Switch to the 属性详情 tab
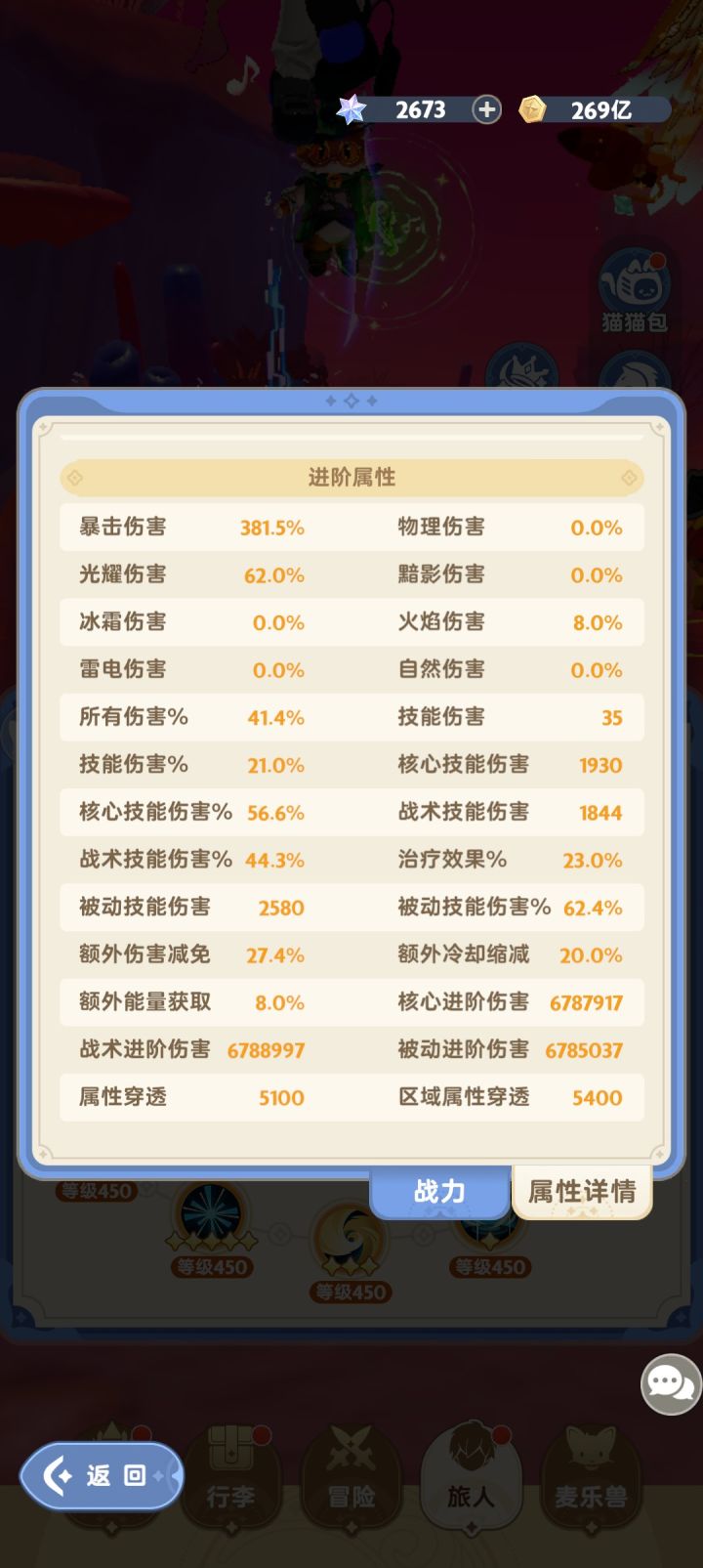703x1568 pixels. pyautogui.click(x=582, y=1191)
